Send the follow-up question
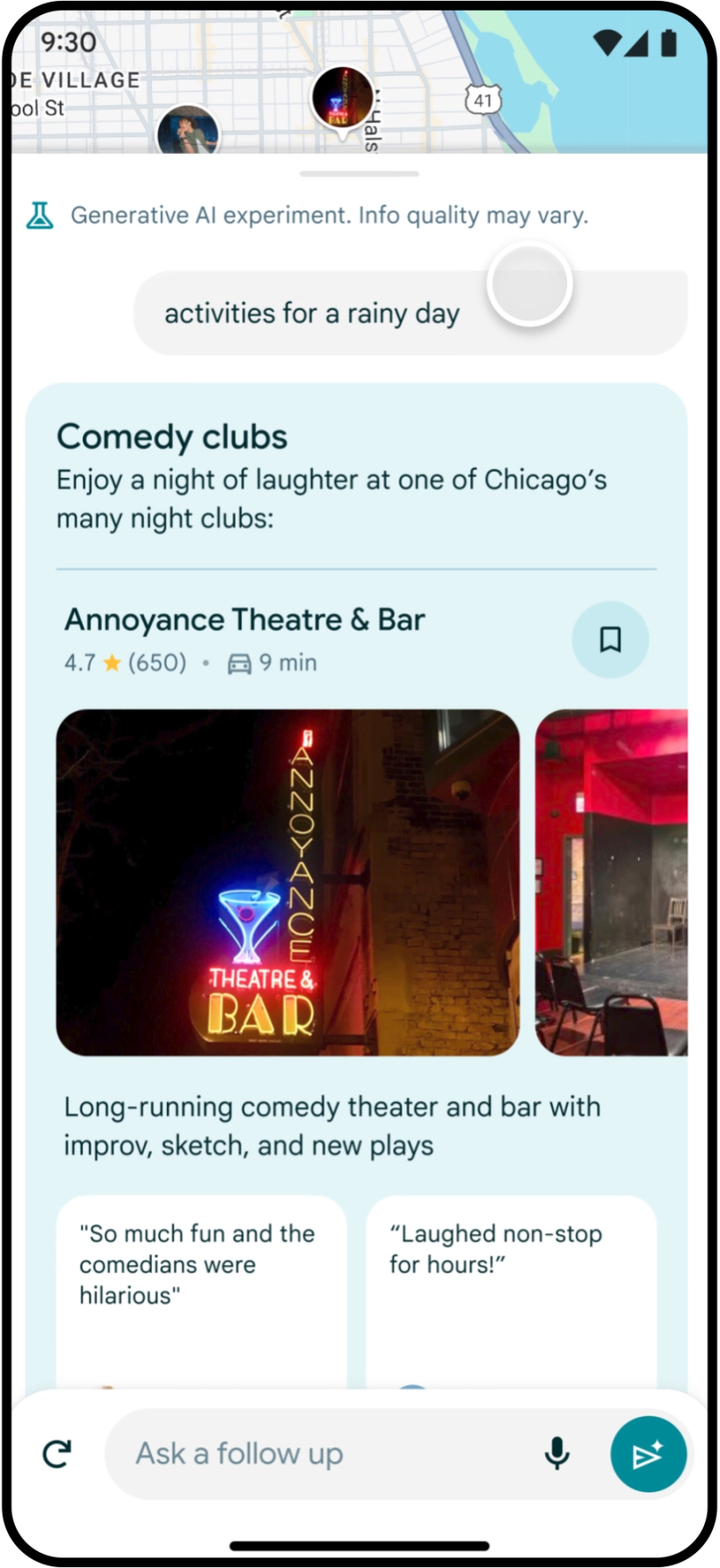This screenshot has height=1568, width=720. [x=648, y=1454]
